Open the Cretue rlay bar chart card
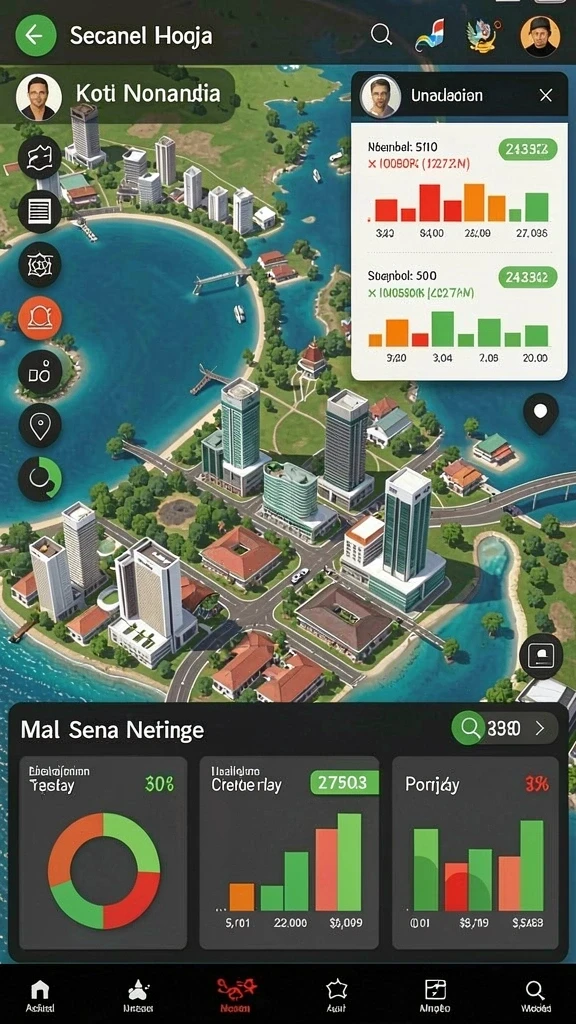This screenshot has height=1024, width=576. tap(289, 852)
